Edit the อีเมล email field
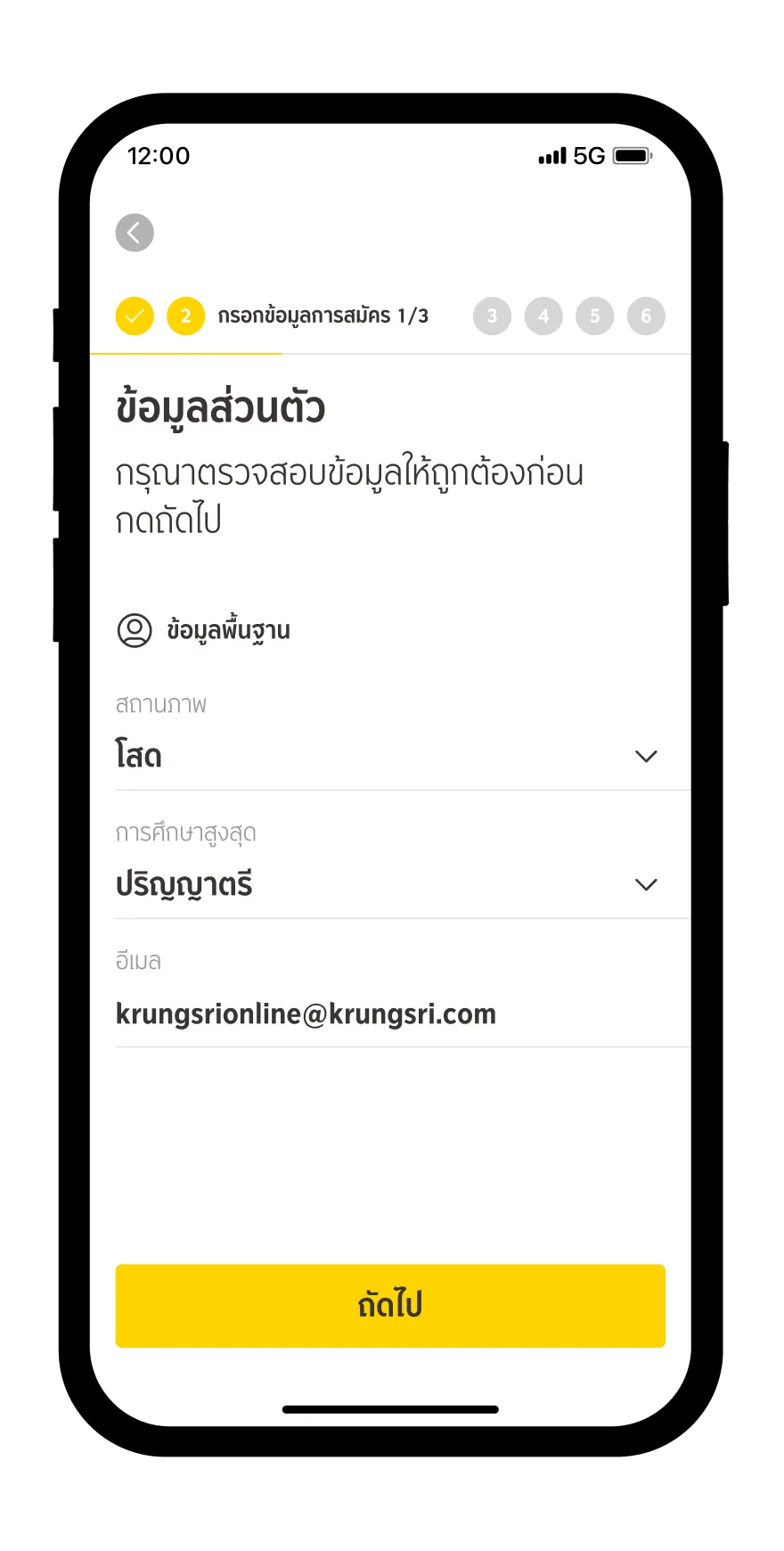The height and width of the screenshot is (1551, 784). tap(388, 1014)
